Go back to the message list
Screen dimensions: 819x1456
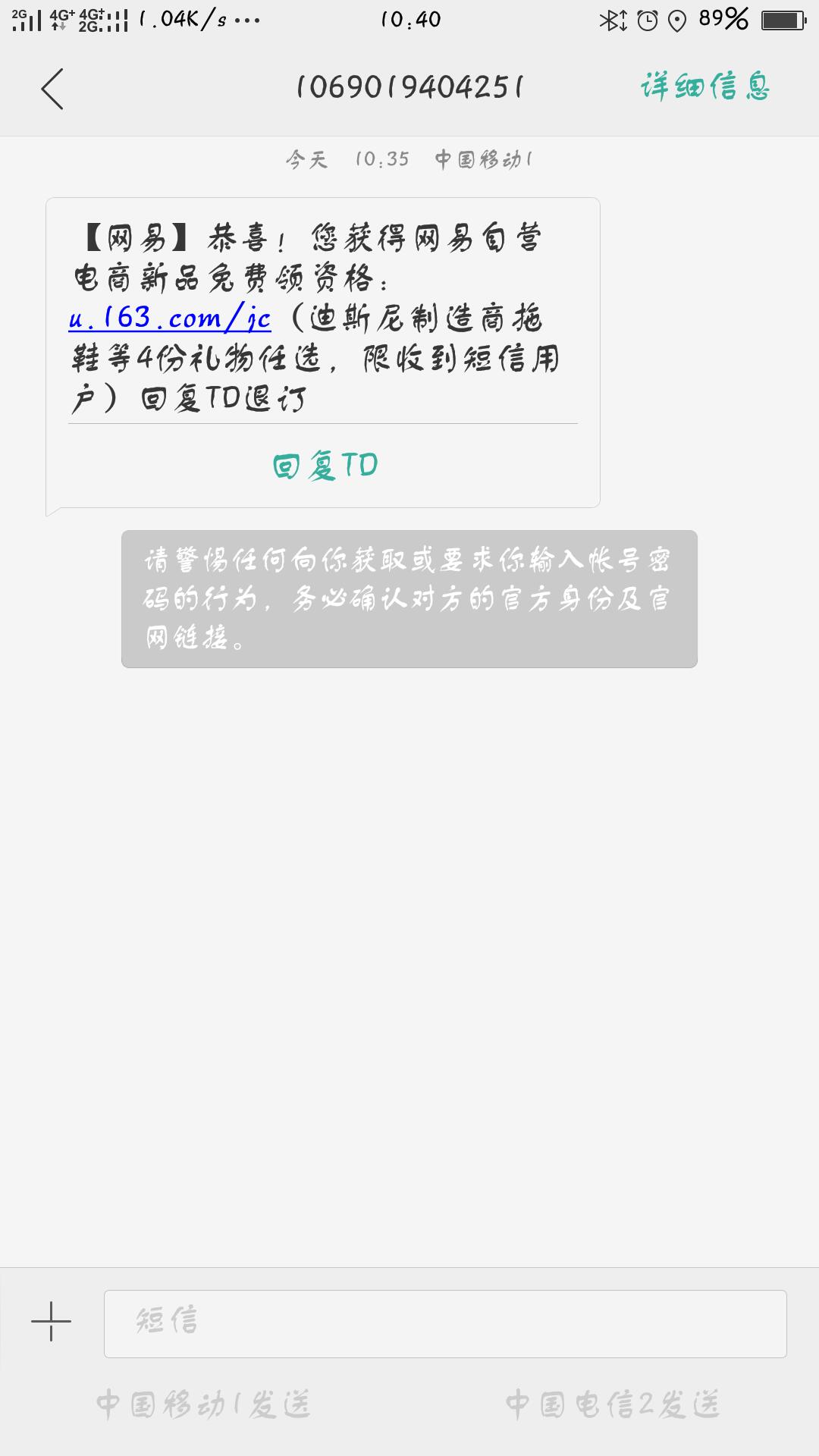[x=52, y=88]
